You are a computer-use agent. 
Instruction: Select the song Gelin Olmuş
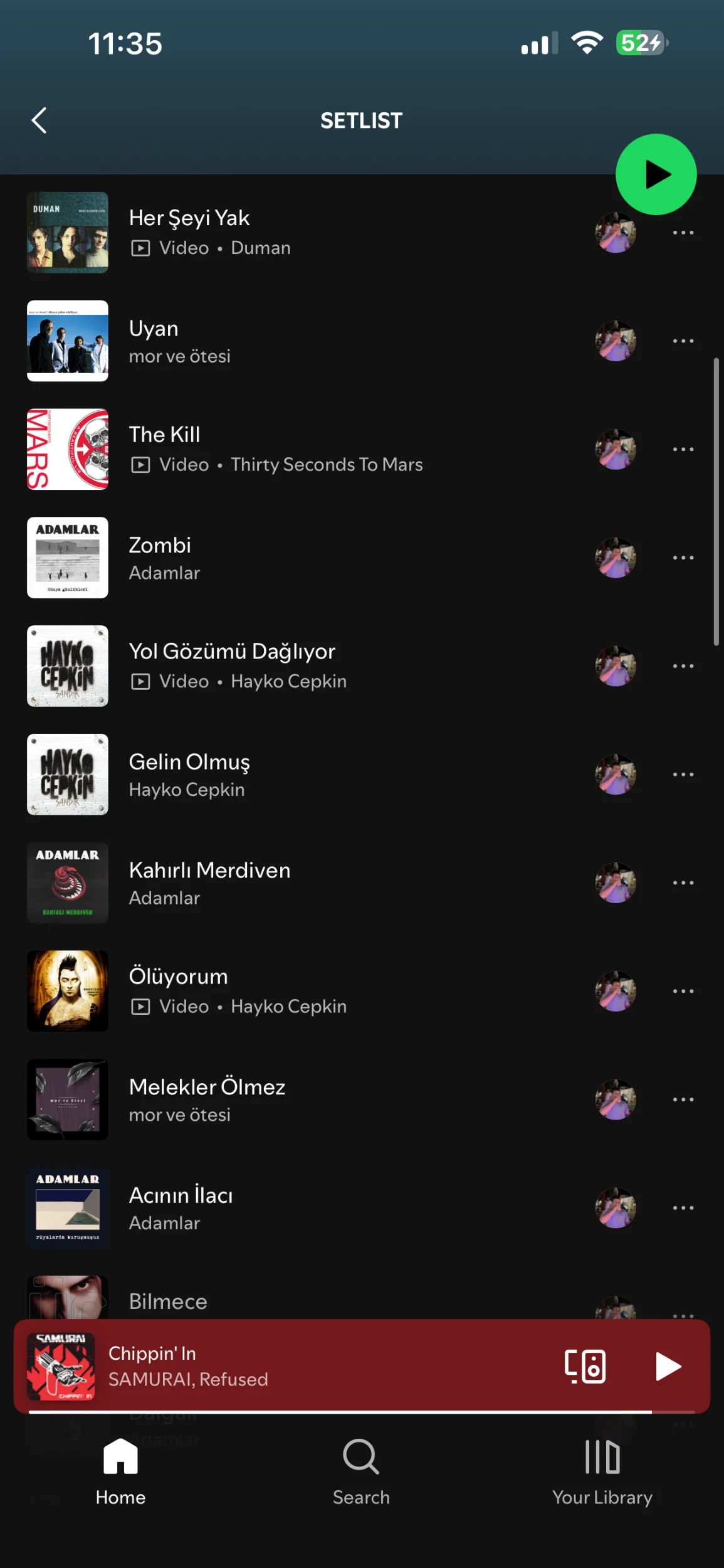click(282, 775)
